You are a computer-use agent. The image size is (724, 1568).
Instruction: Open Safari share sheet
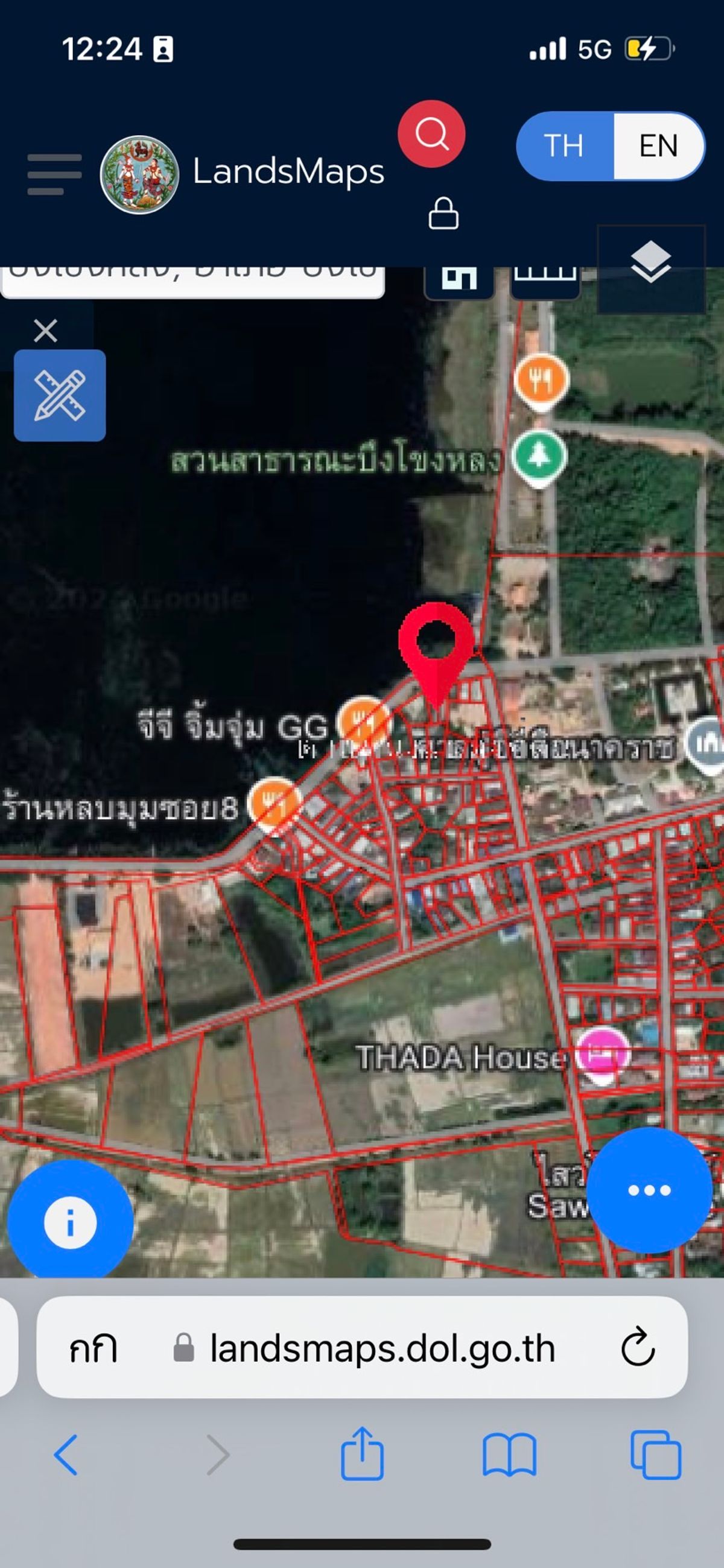point(361,1454)
